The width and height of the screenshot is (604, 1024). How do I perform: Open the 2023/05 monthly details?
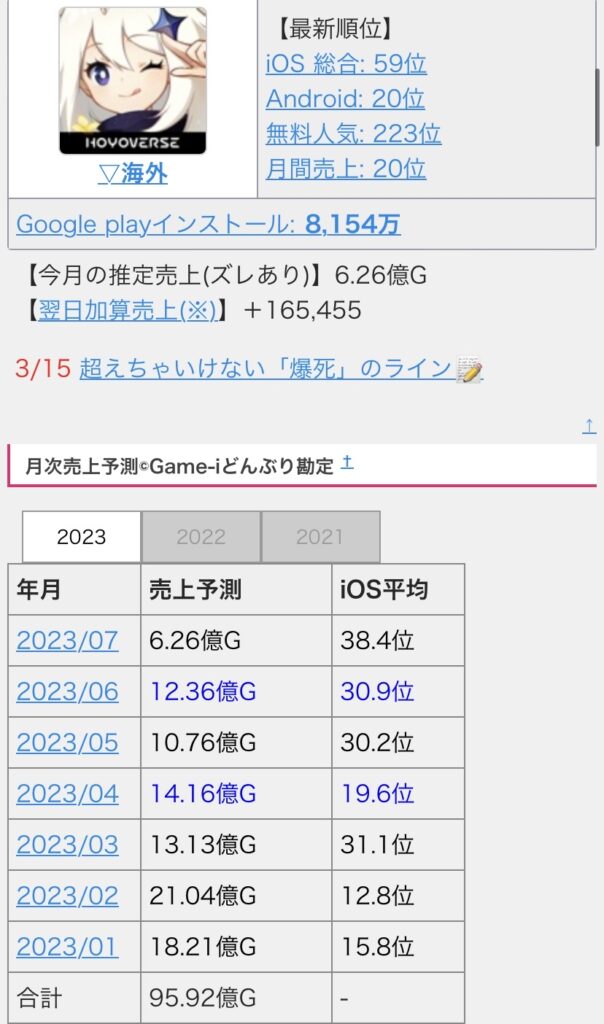67,742
